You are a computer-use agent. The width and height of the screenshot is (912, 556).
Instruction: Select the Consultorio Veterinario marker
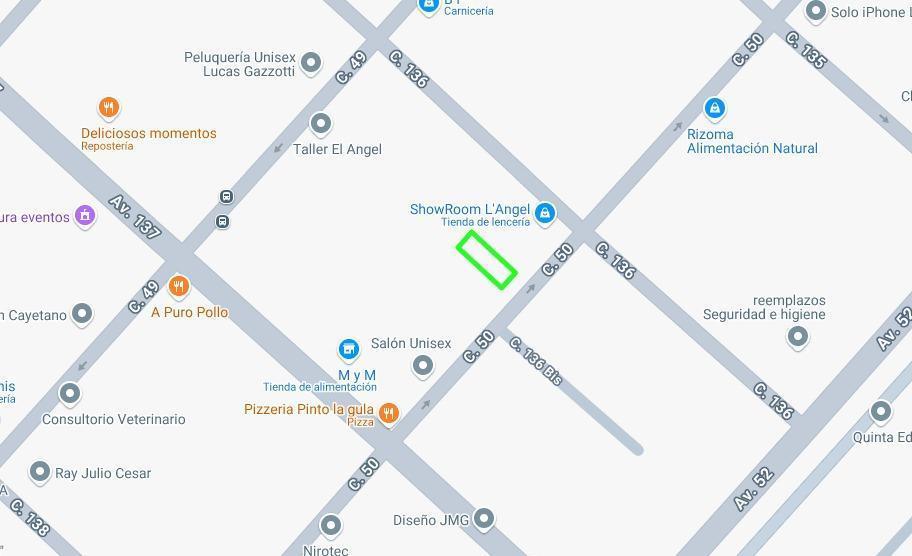(x=69, y=393)
